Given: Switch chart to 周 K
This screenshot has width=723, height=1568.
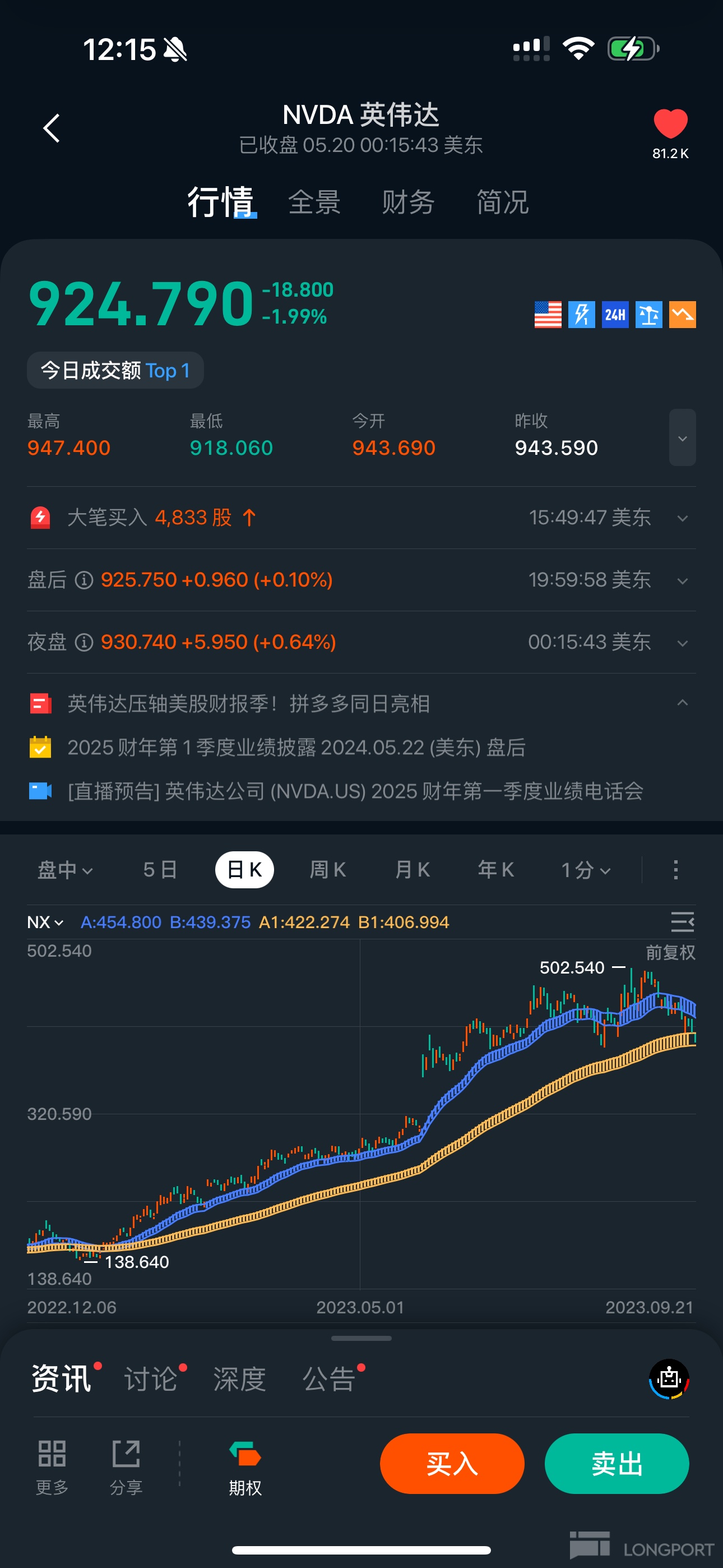Looking at the screenshot, I should [x=327, y=870].
